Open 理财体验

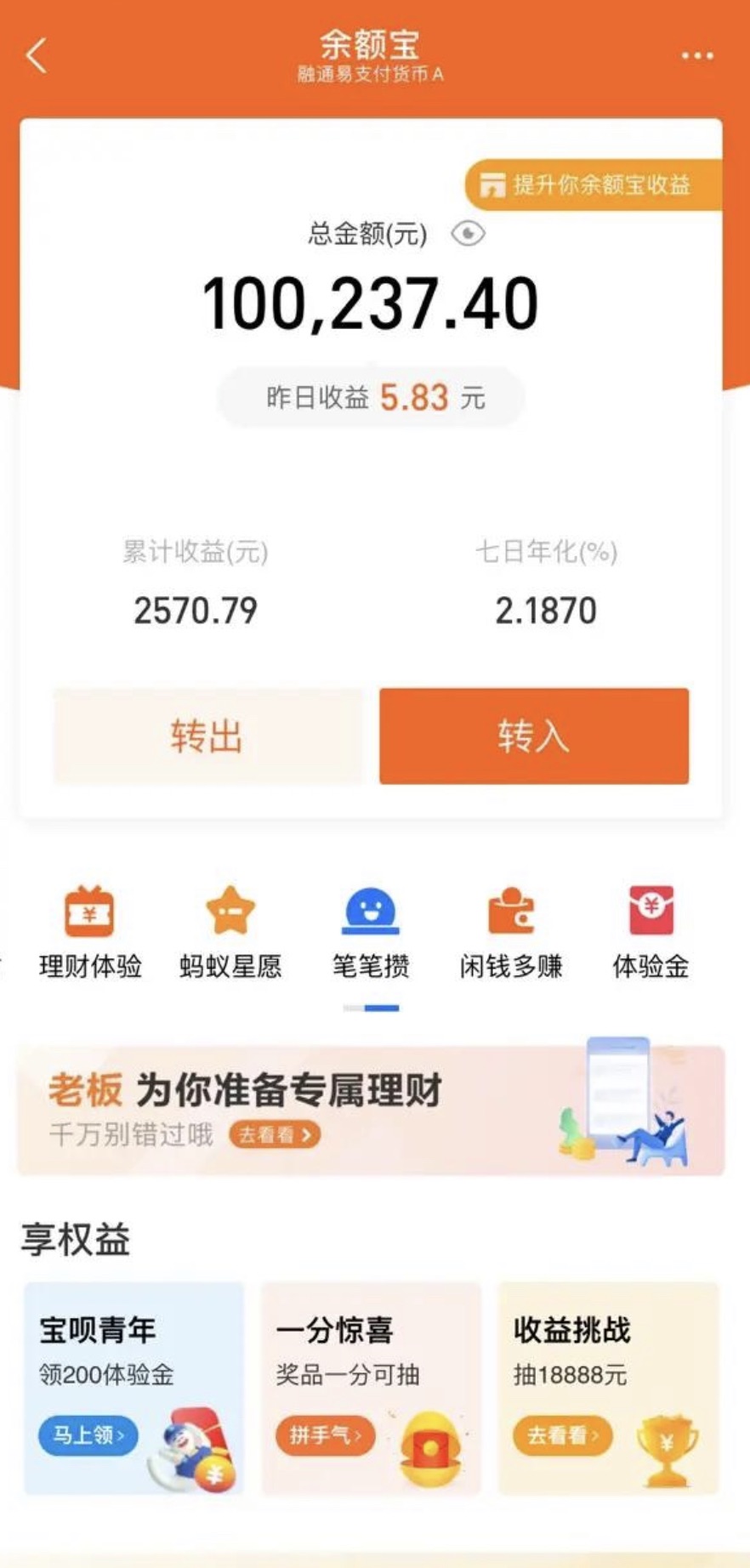click(90, 932)
